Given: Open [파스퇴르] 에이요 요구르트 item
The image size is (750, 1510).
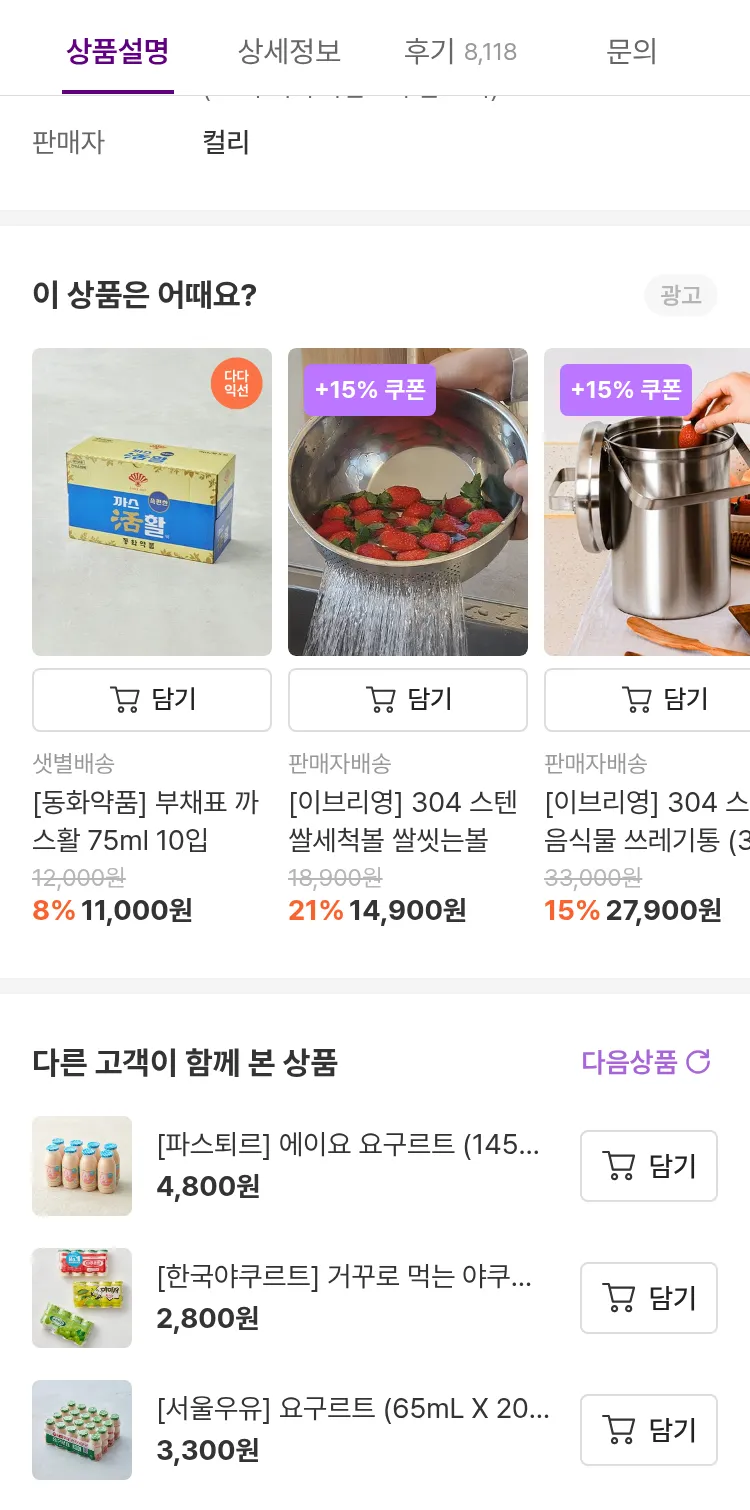Looking at the screenshot, I should click(x=348, y=1145).
